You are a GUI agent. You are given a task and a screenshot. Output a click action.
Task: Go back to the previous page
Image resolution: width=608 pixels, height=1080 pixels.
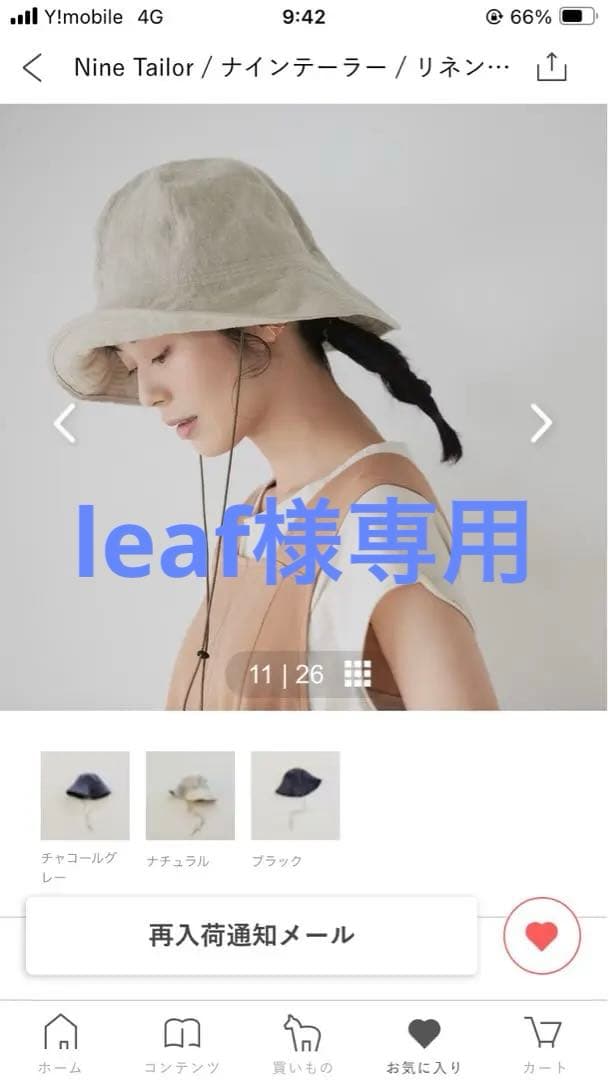click(x=33, y=68)
